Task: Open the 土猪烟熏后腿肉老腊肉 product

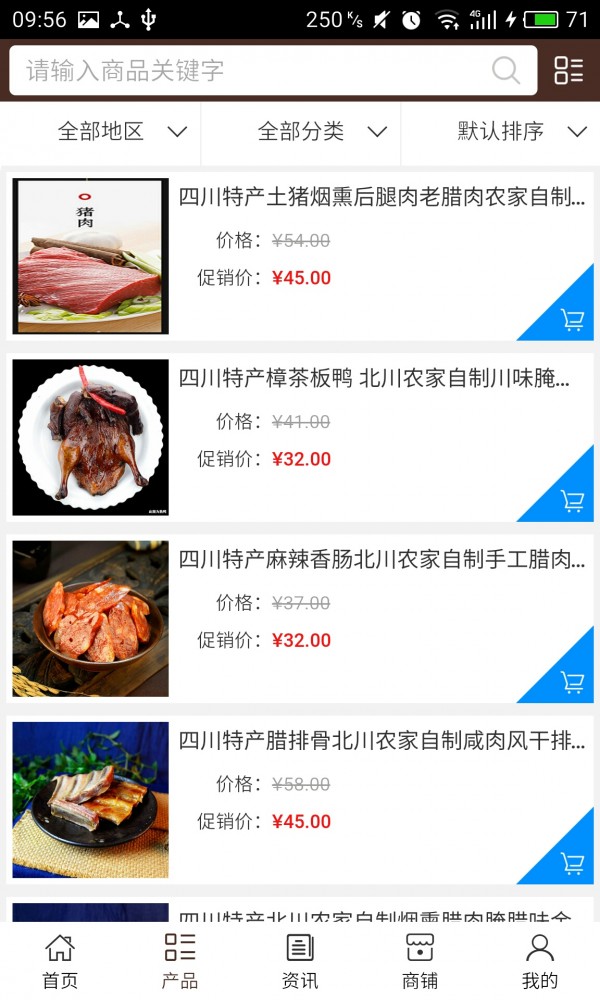Action: click(x=381, y=197)
